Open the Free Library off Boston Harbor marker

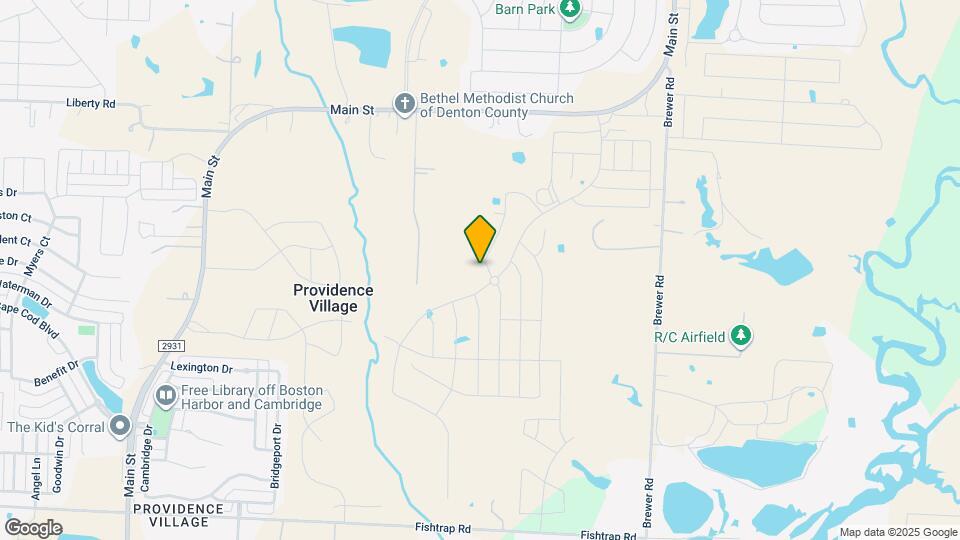pos(165,397)
